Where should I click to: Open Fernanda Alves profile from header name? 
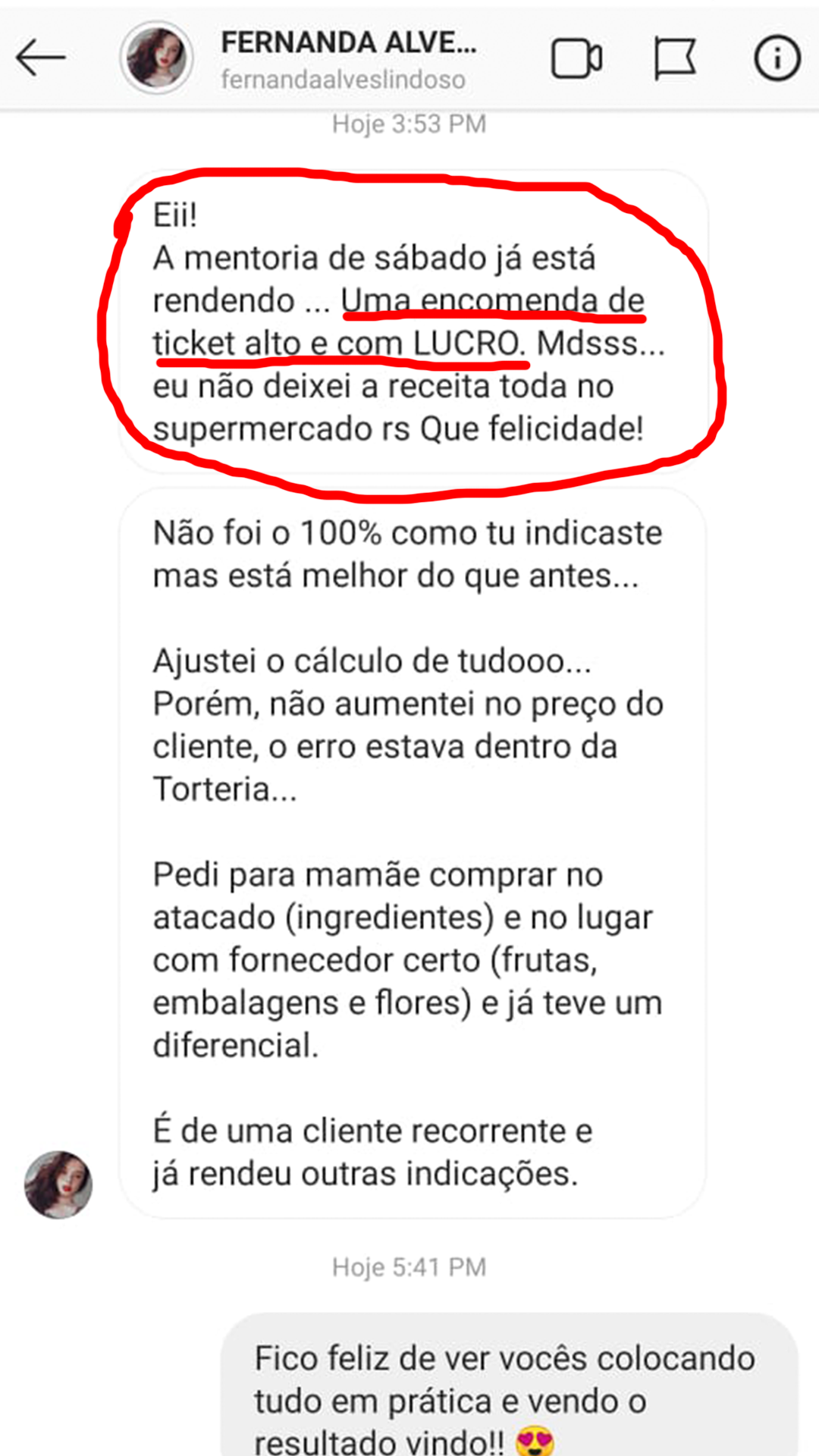click(x=349, y=44)
